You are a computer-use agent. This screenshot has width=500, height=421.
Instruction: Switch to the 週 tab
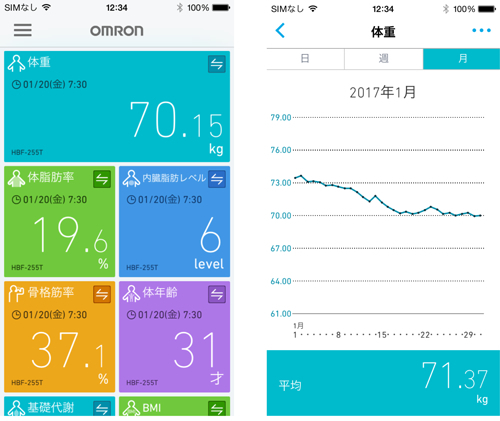point(384,59)
